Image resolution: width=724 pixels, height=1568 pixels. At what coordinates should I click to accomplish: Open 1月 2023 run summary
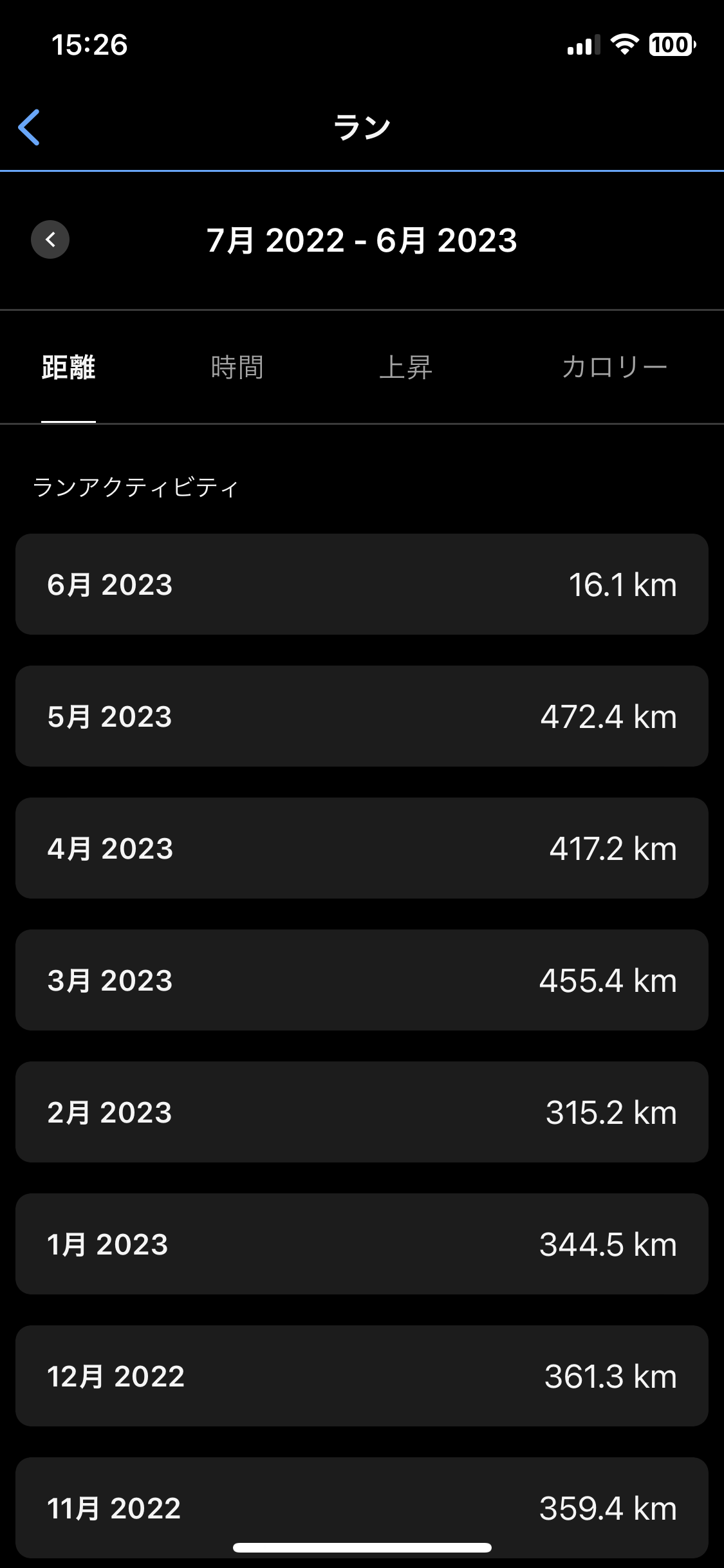point(362,1244)
